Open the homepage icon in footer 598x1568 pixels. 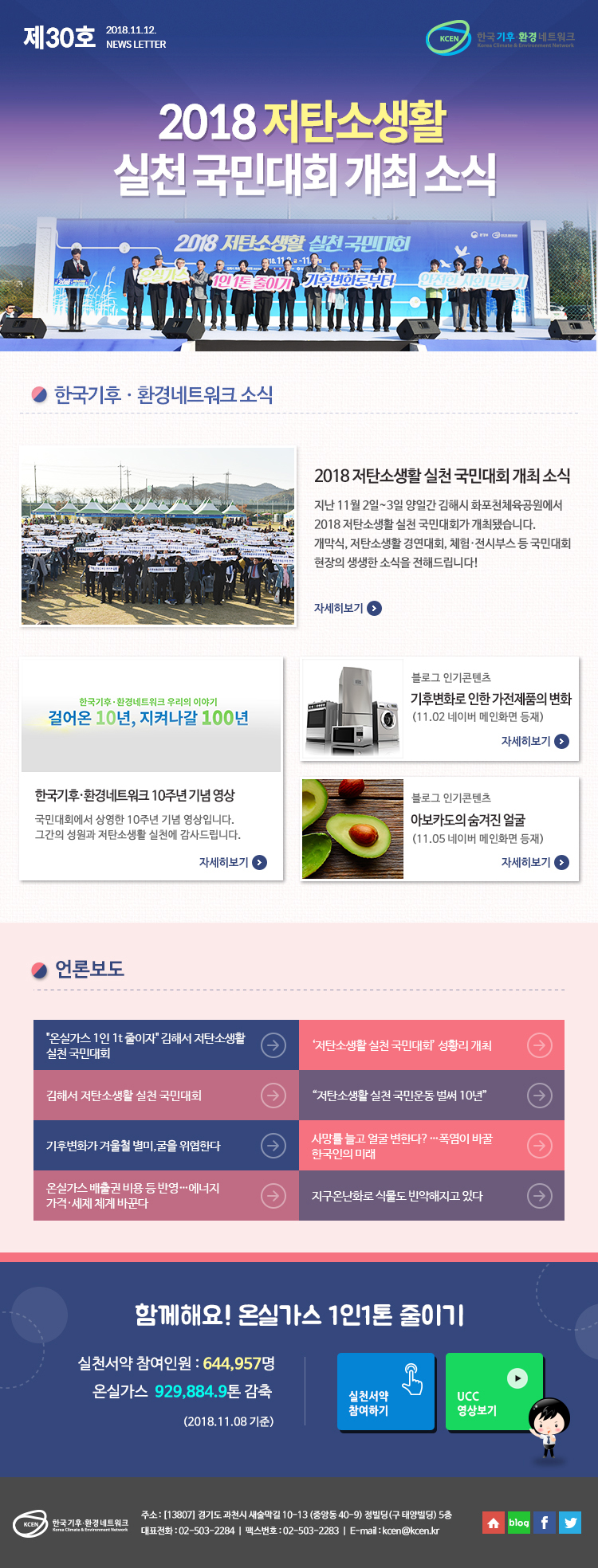coord(494,1523)
